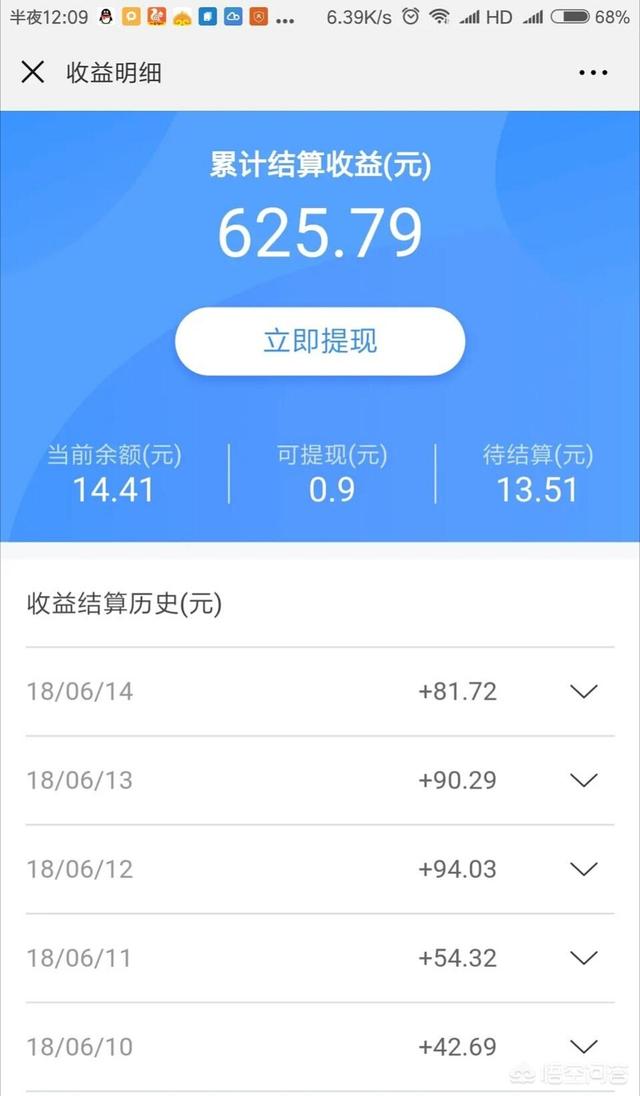640x1096 pixels.
Task: Expand the 18/06/13 settlement entry
Action: (x=582, y=780)
